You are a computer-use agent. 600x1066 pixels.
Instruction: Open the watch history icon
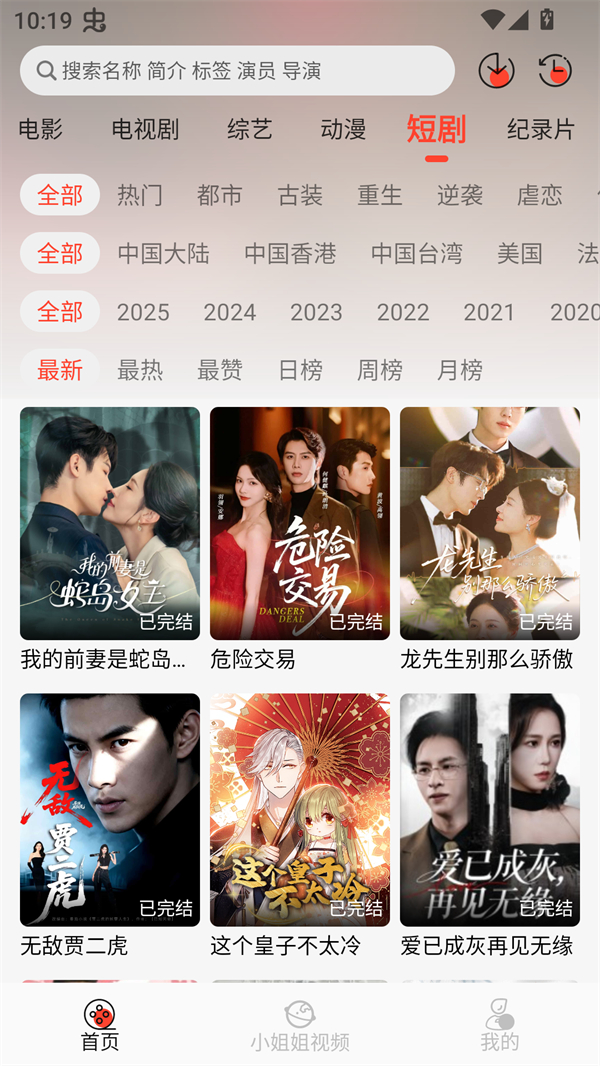pyautogui.click(x=555, y=71)
